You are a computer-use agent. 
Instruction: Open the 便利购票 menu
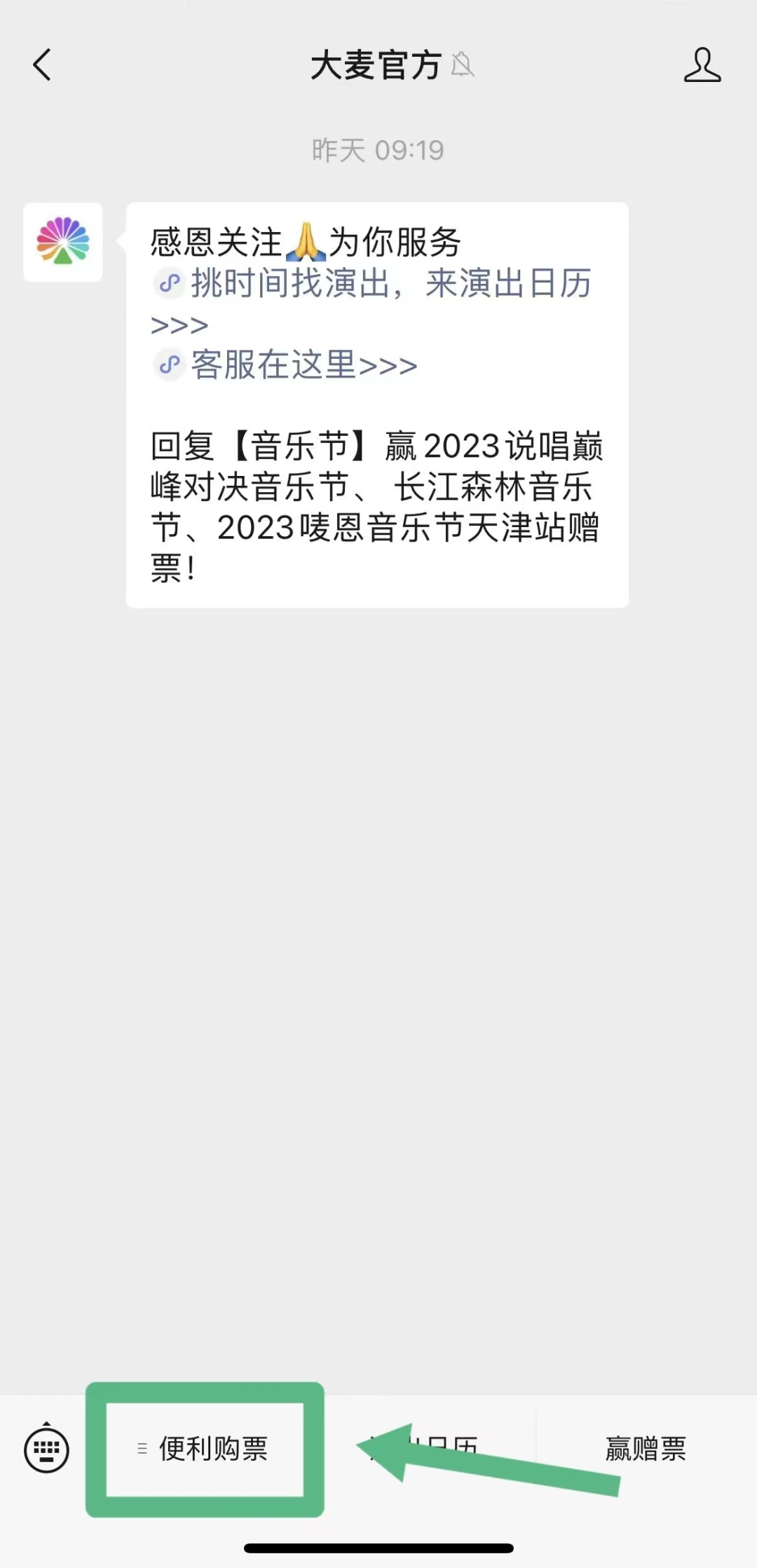pyautogui.click(x=205, y=1449)
